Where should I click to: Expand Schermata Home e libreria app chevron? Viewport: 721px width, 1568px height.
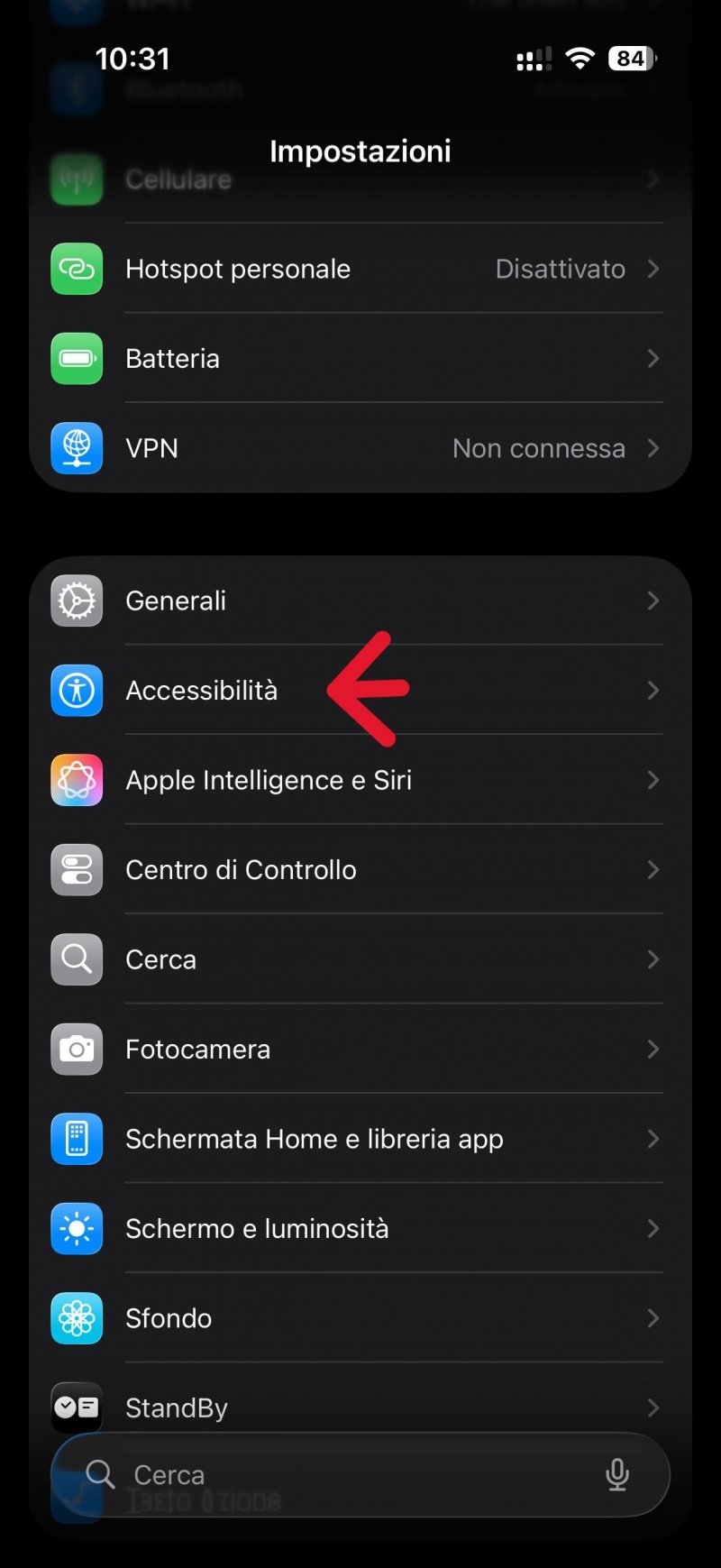[x=653, y=1139]
